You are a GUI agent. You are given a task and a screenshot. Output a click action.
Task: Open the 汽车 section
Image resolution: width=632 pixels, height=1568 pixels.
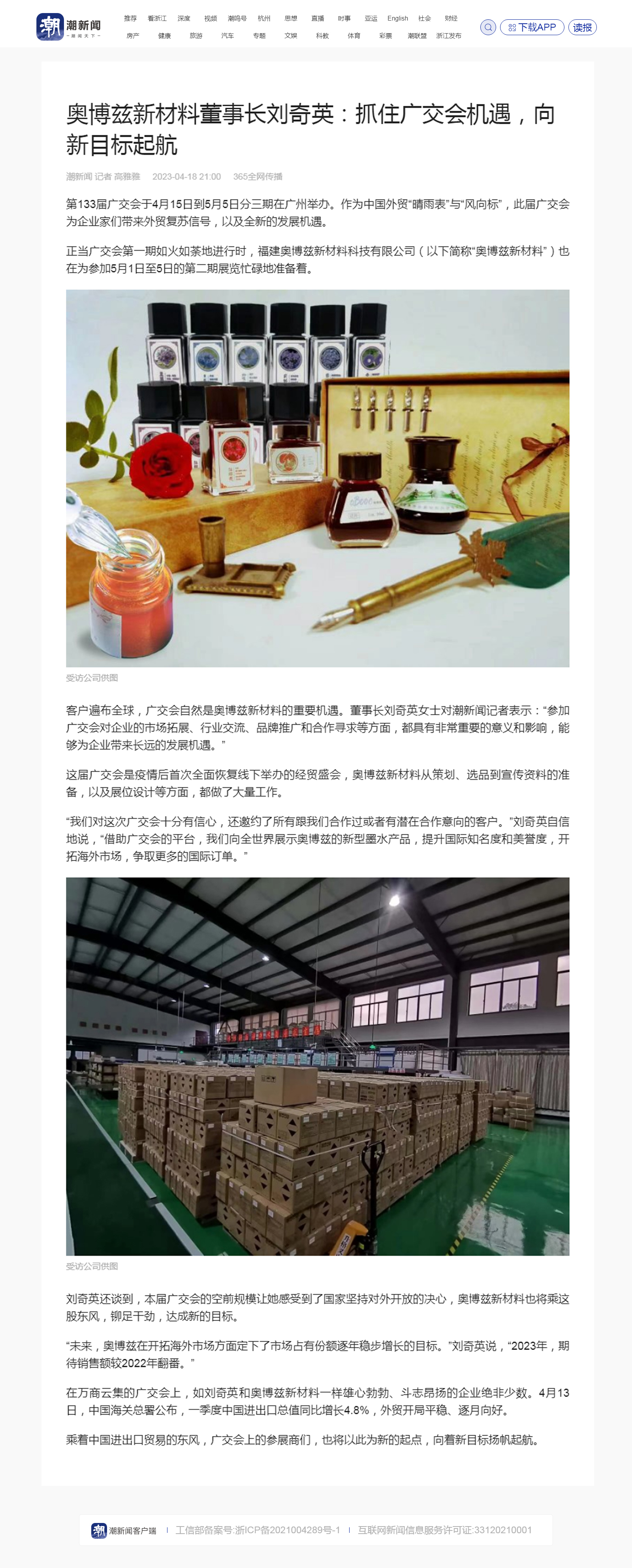(x=228, y=36)
